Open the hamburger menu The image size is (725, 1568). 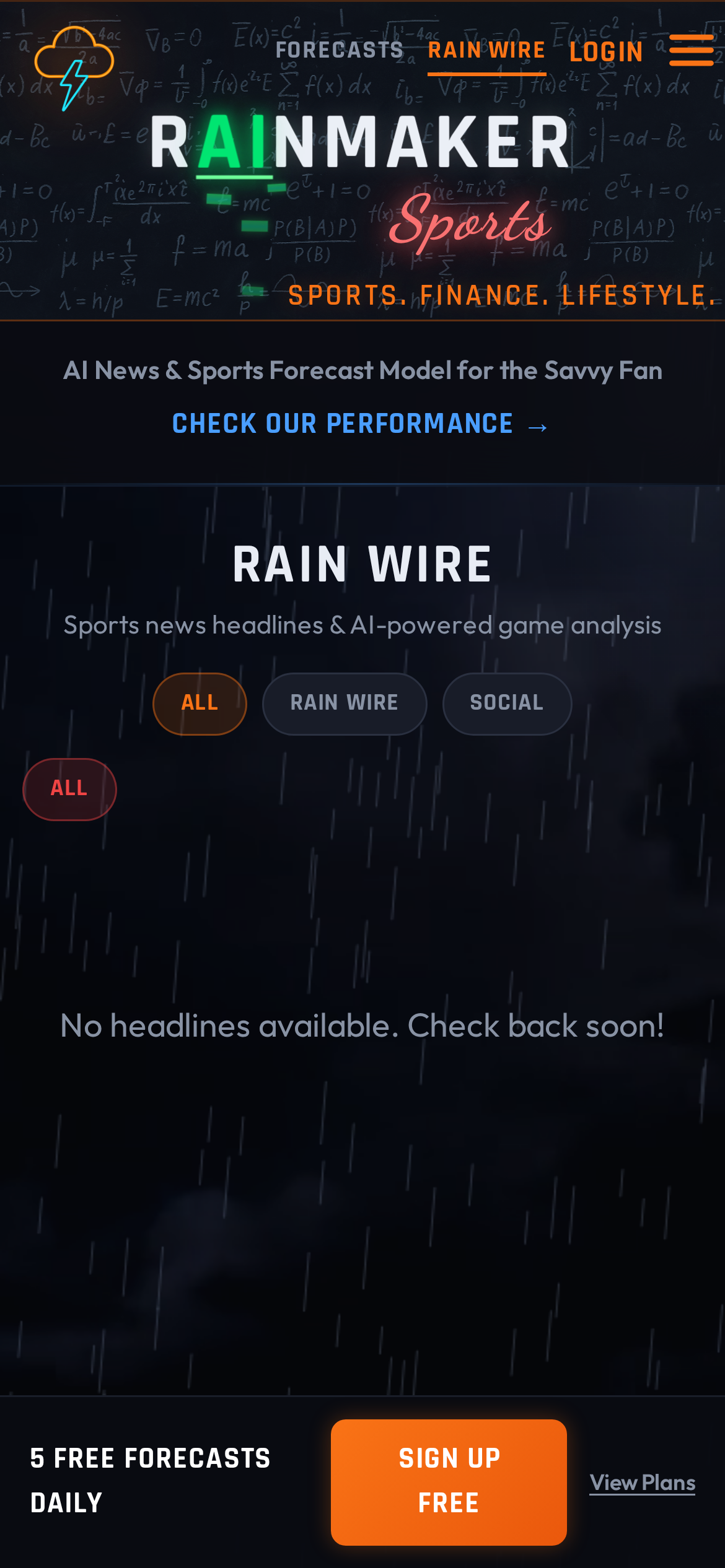[692, 50]
